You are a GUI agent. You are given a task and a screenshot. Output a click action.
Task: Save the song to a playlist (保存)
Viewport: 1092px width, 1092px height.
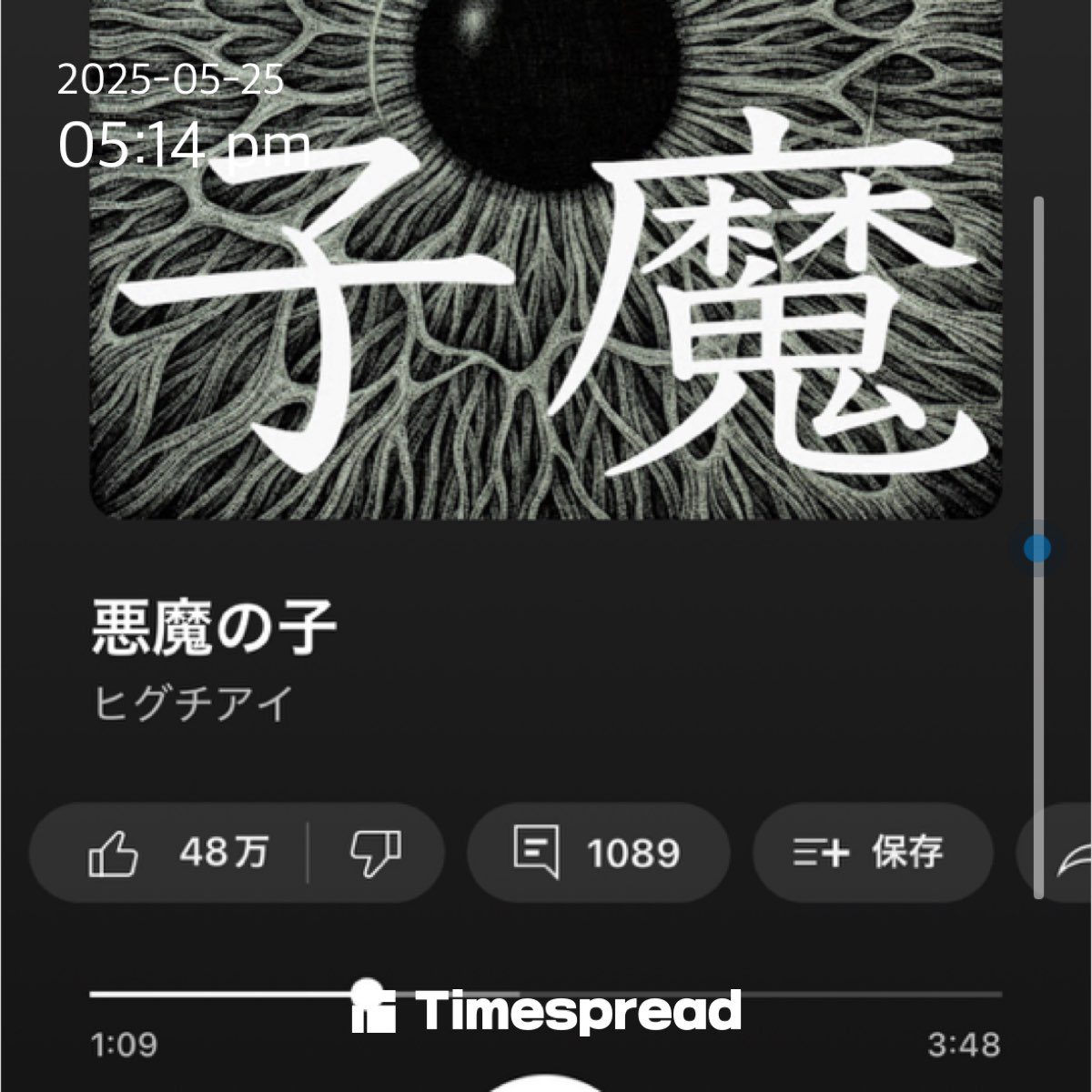(871, 854)
